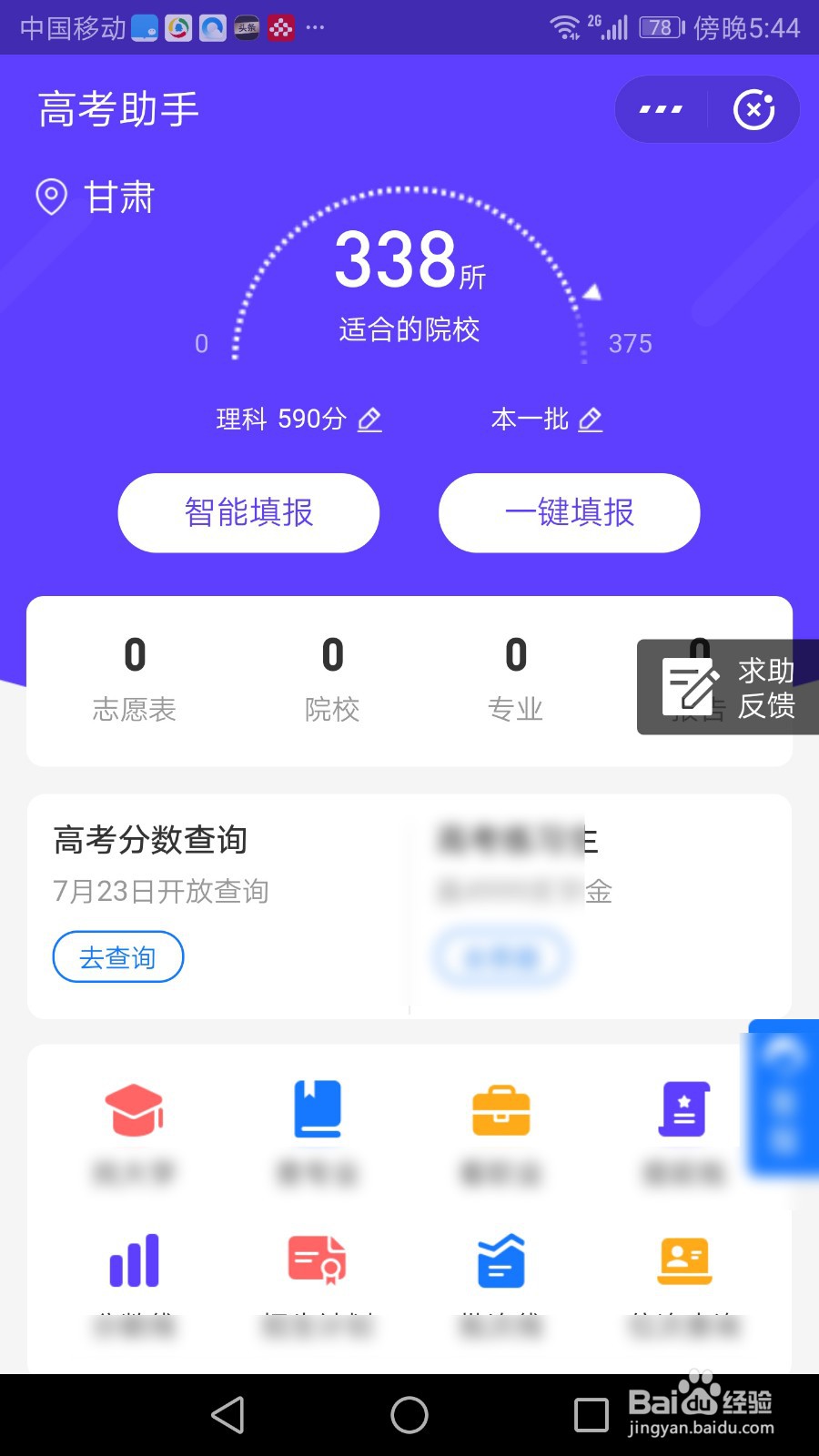The width and height of the screenshot is (819, 1456).
Task: Open the blue book lookup icon
Action: point(318,1108)
